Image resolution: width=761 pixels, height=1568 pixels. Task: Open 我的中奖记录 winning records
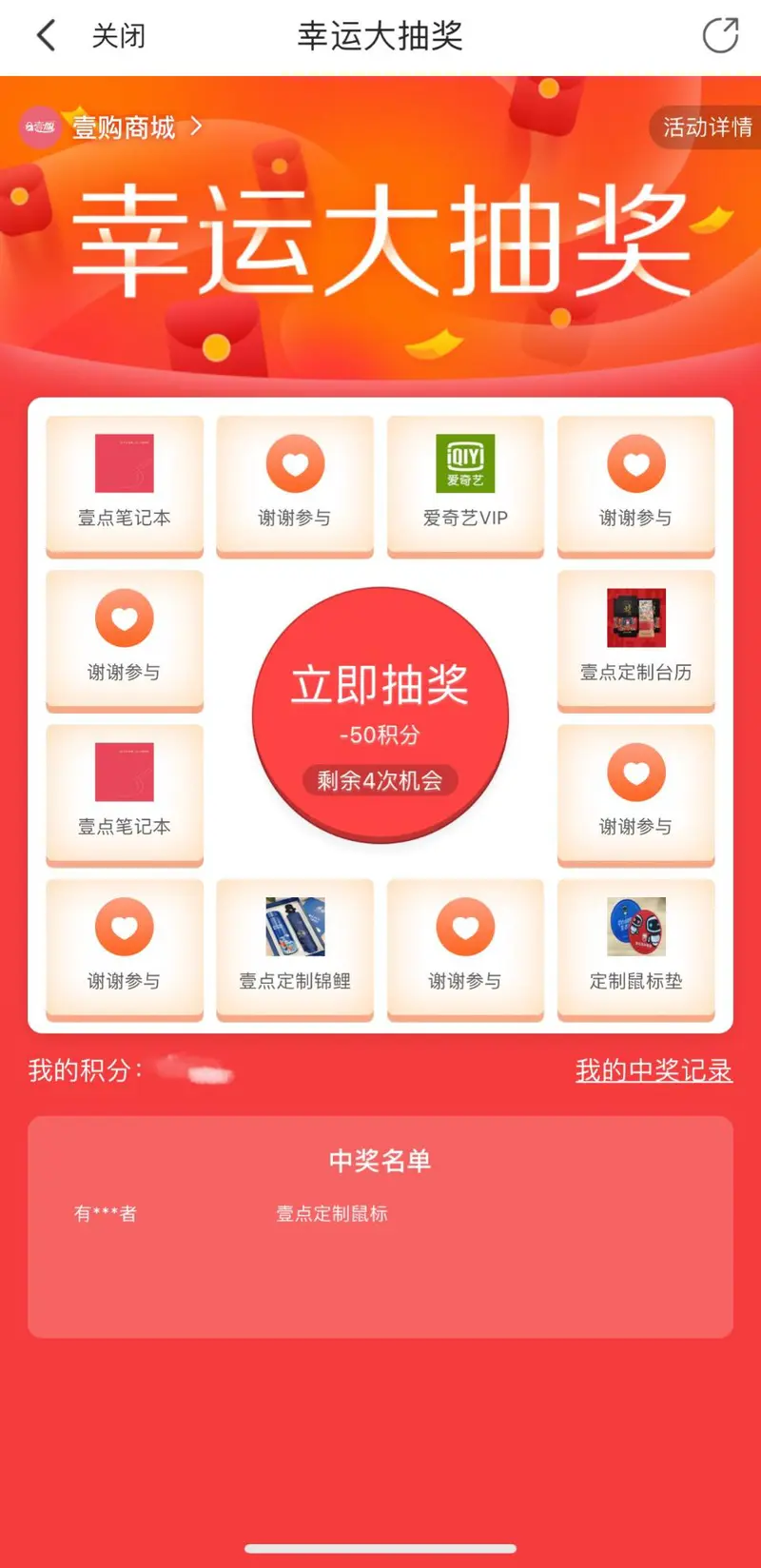(654, 1070)
